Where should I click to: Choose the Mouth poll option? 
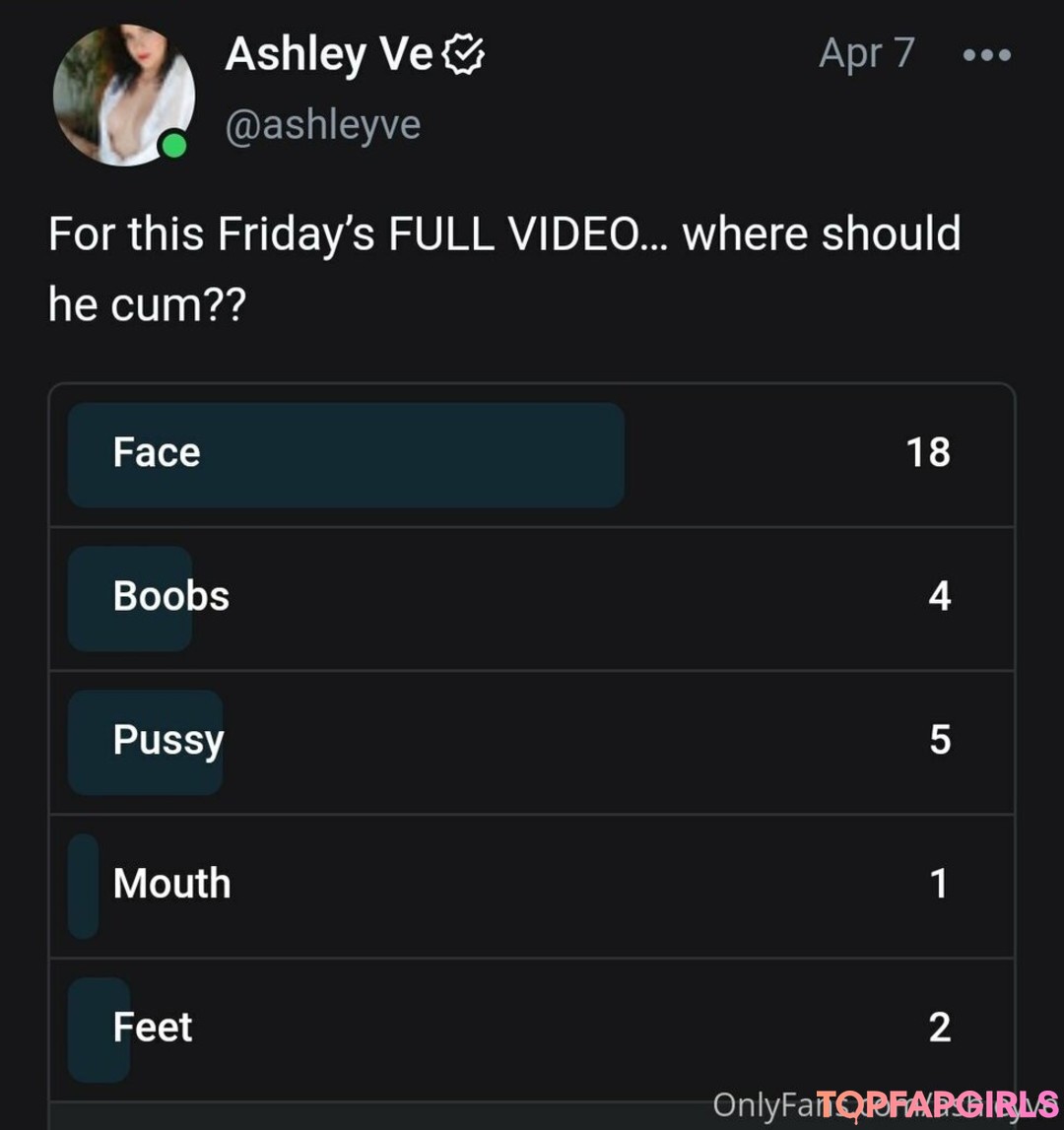[532, 885]
